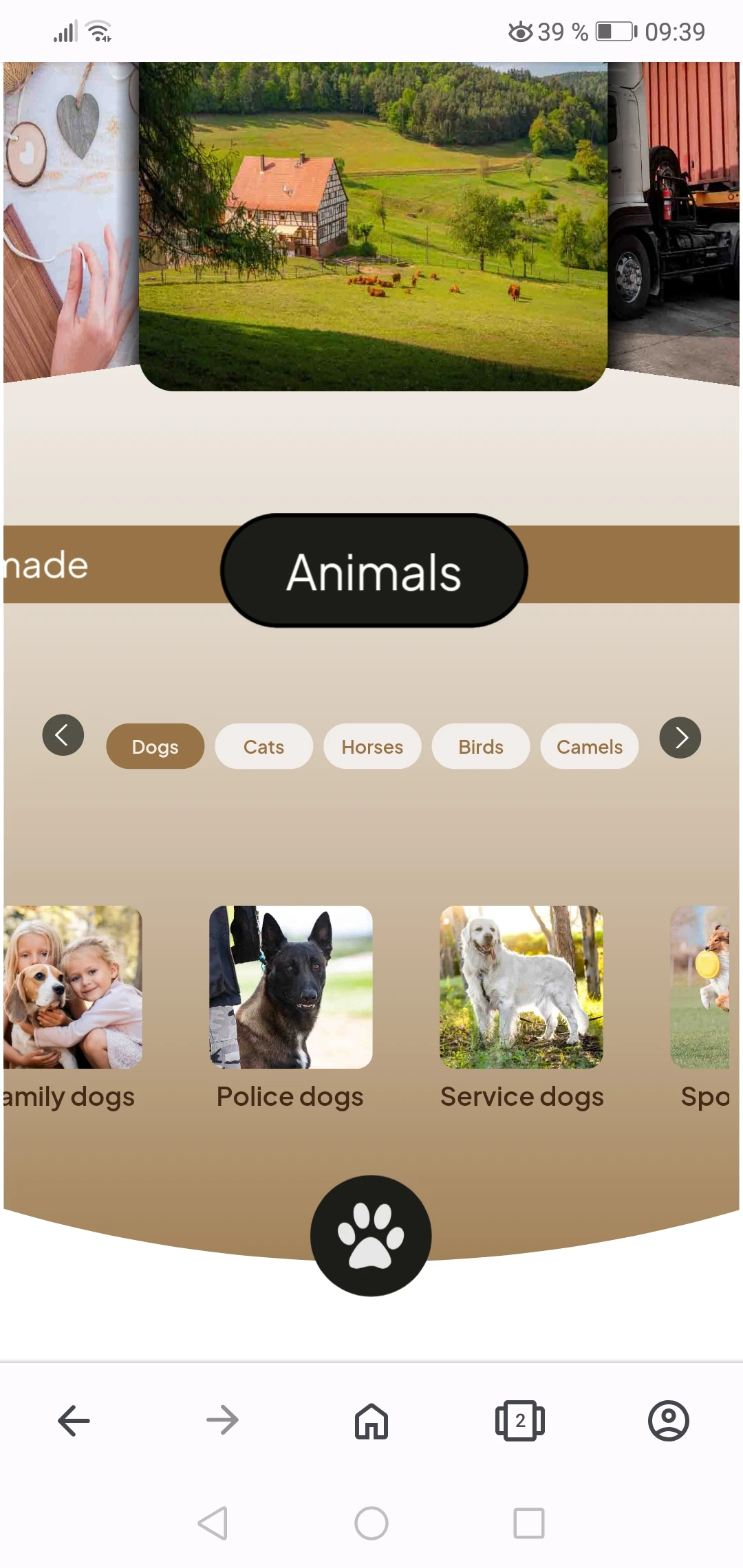Open the Family dogs tile
Image resolution: width=743 pixels, height=1568 pixels.
point(73,987)
